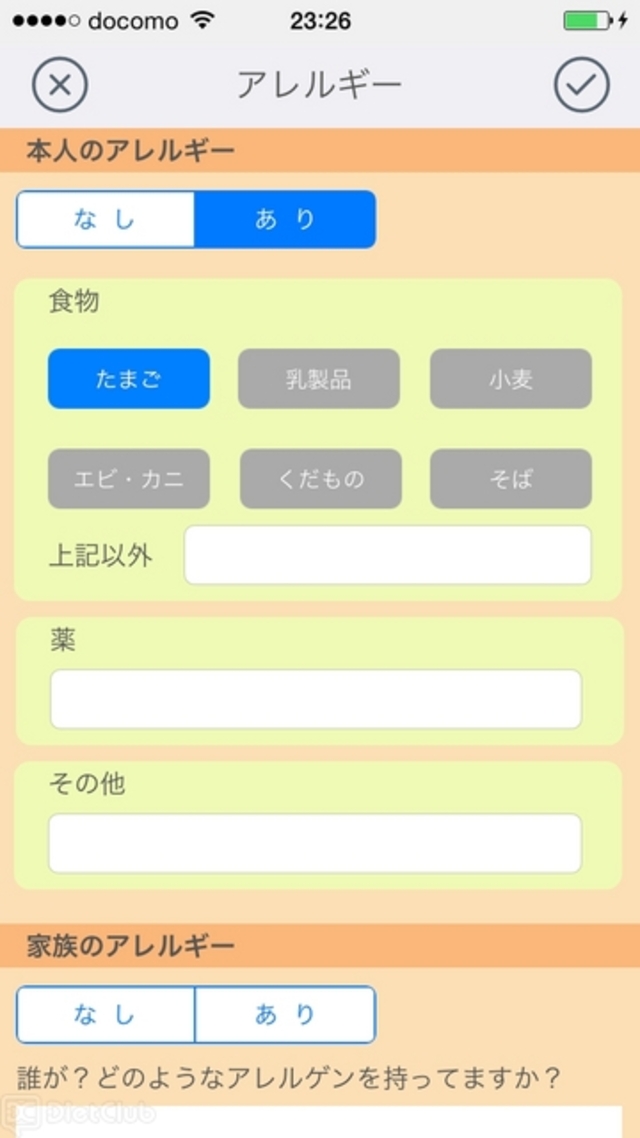Choose the 乳製品 food allergy chip
This screenshot has height=1138, width=640.
[x=319, y=379]
